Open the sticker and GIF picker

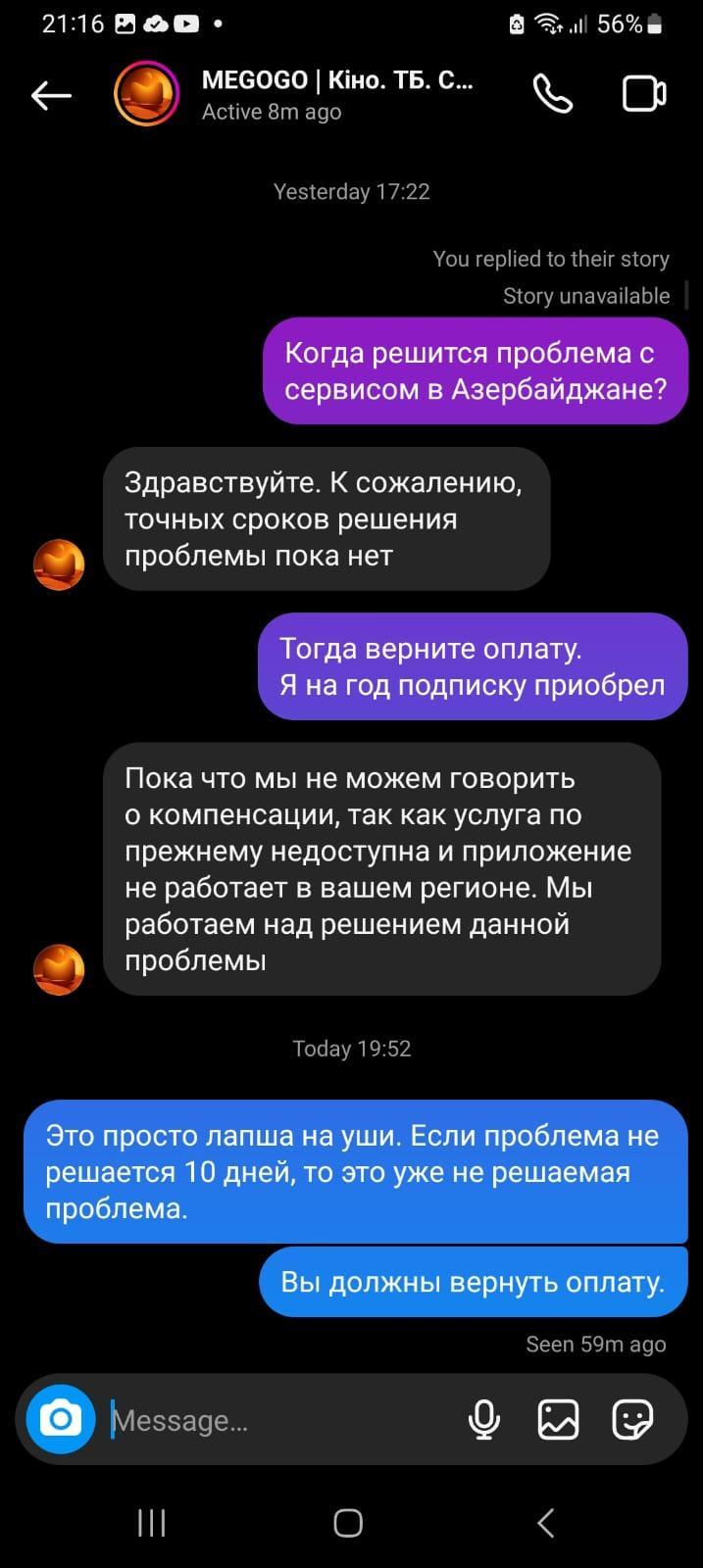(x=632, y=1419)
